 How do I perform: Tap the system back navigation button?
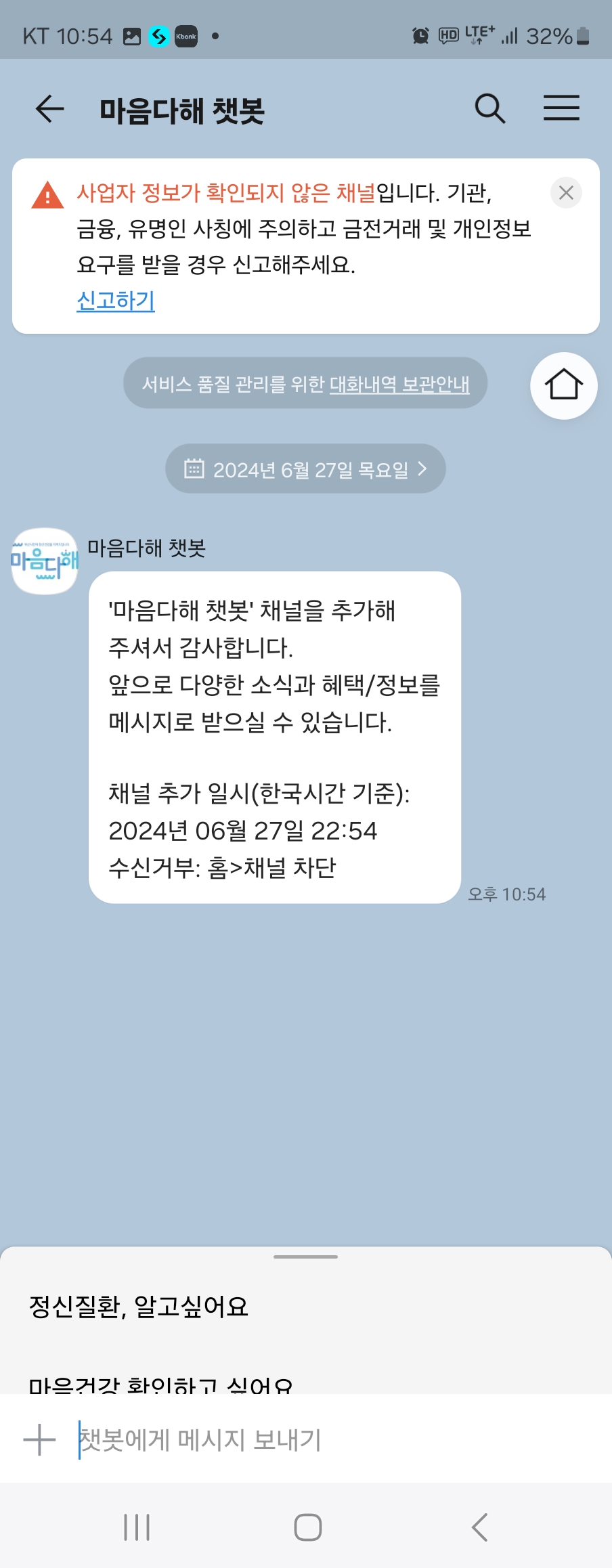tap(479, 1527)
